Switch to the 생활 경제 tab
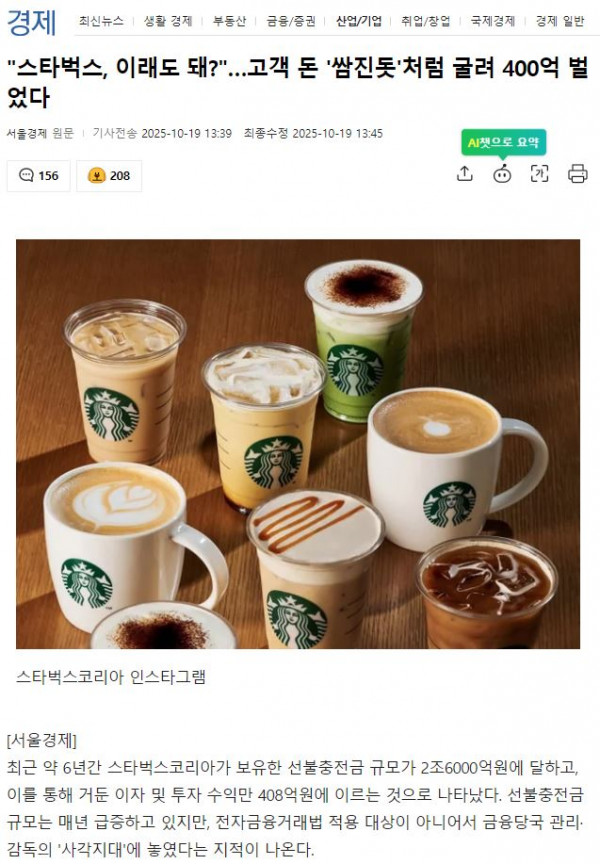 click(x=168, y=21)
